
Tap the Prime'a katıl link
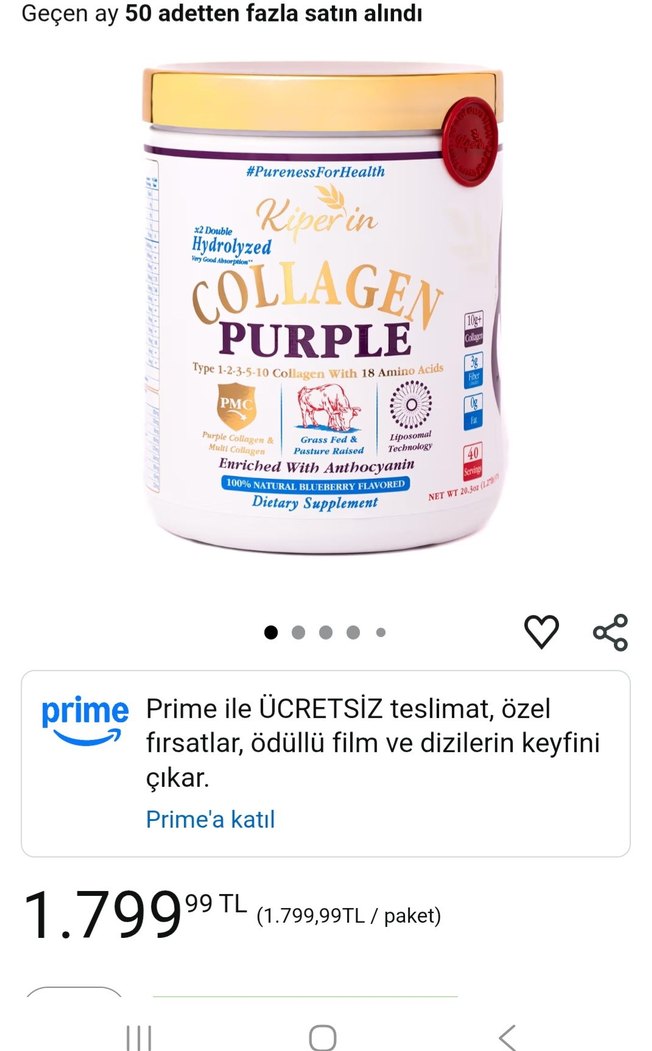point(210,820)
